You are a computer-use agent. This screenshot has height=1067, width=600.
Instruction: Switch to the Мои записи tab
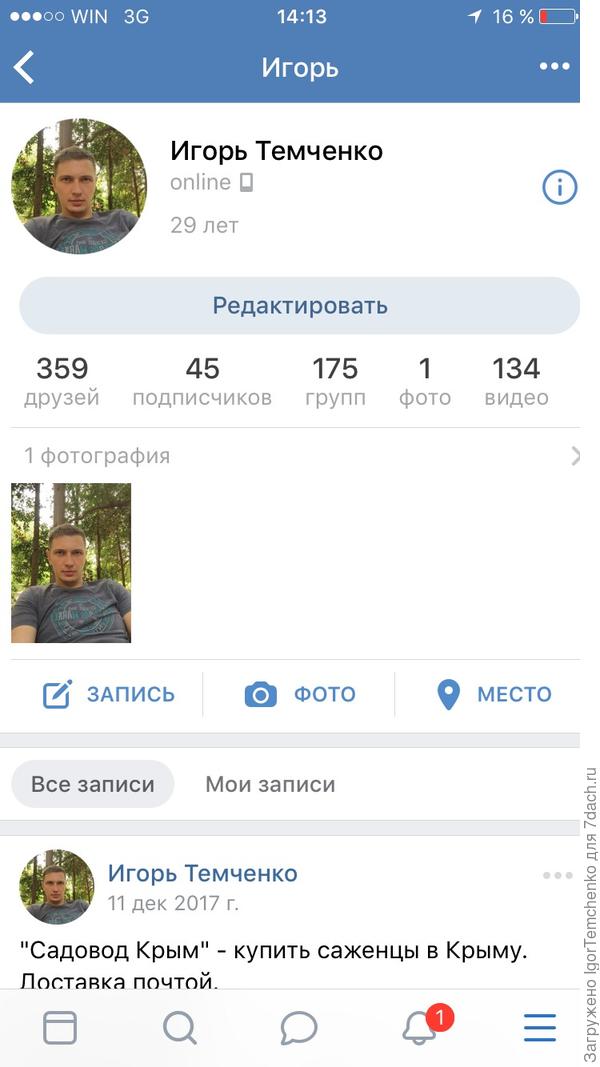pyautogui.click(x=270, y=784)
